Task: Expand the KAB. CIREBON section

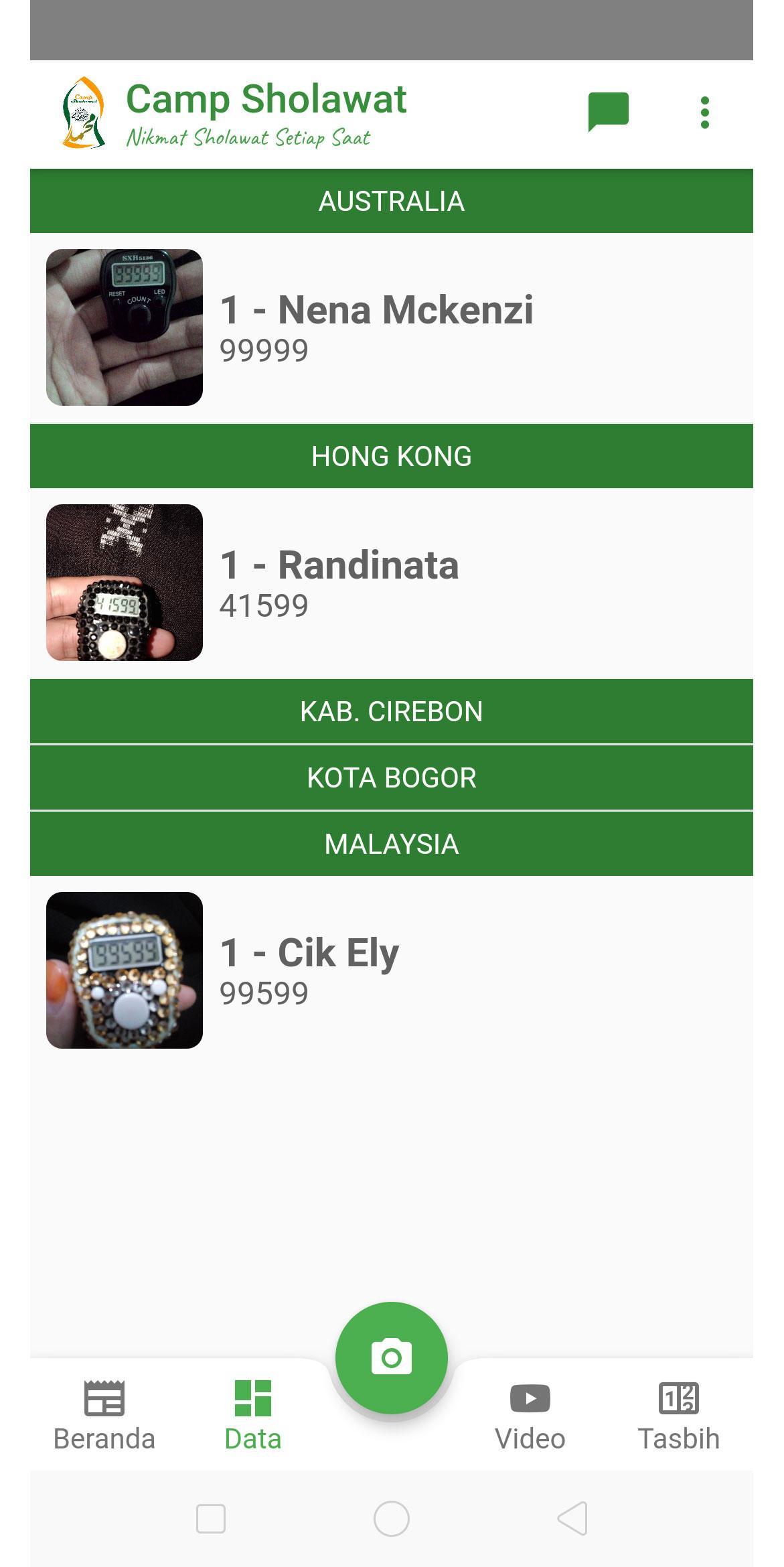Action: pos(391,712)
